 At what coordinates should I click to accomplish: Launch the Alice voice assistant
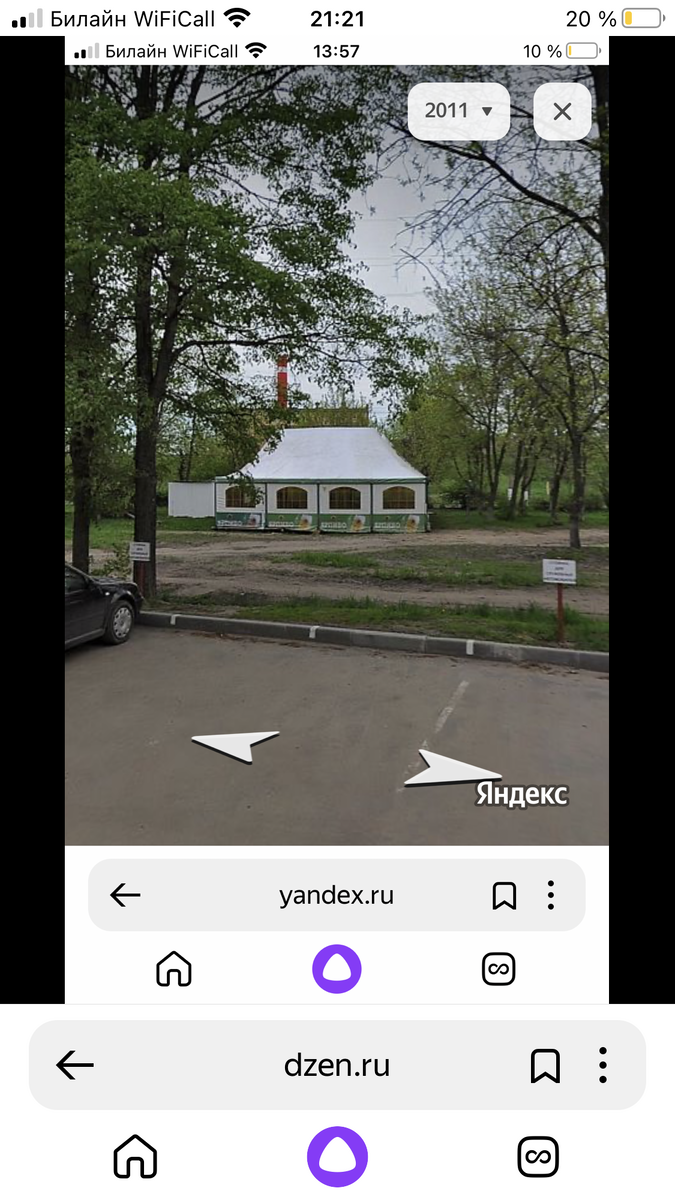click(x=337, y=1157)
